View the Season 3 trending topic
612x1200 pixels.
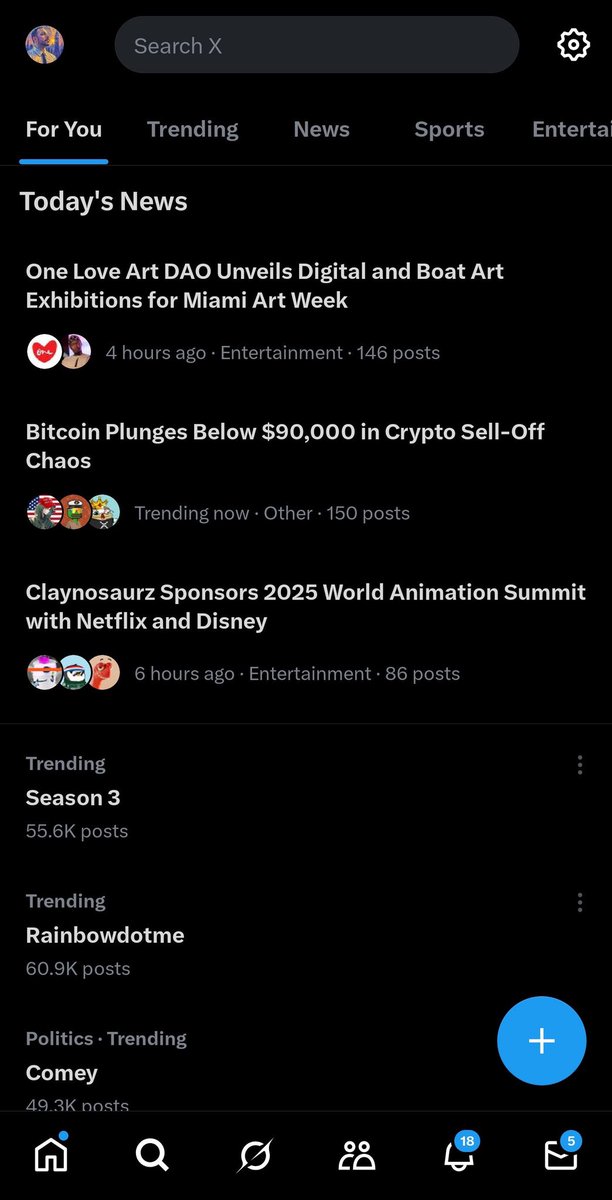tap(73, 798)
